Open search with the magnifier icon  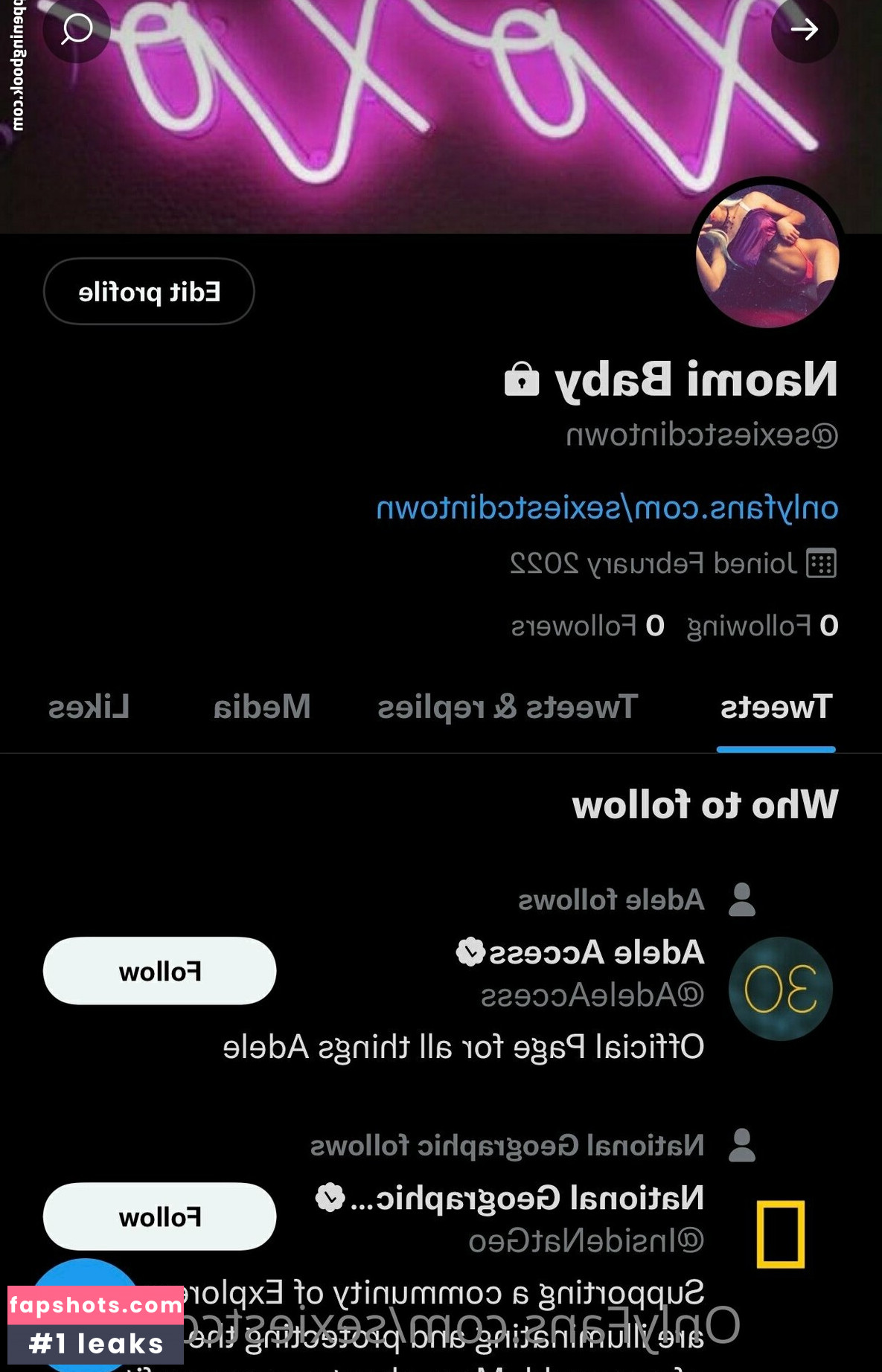coord(77,30)
